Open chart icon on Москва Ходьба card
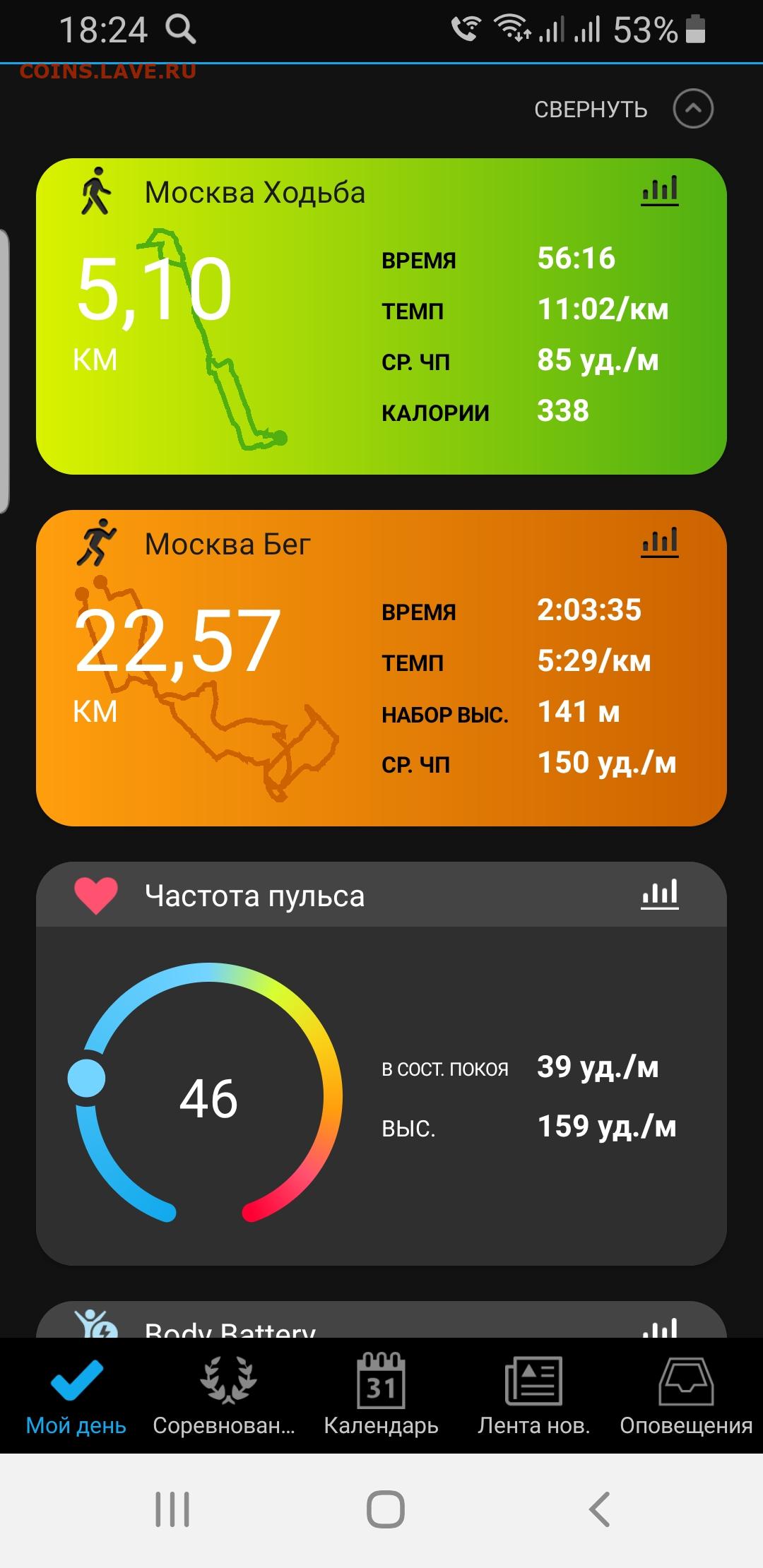 point(659,191)
